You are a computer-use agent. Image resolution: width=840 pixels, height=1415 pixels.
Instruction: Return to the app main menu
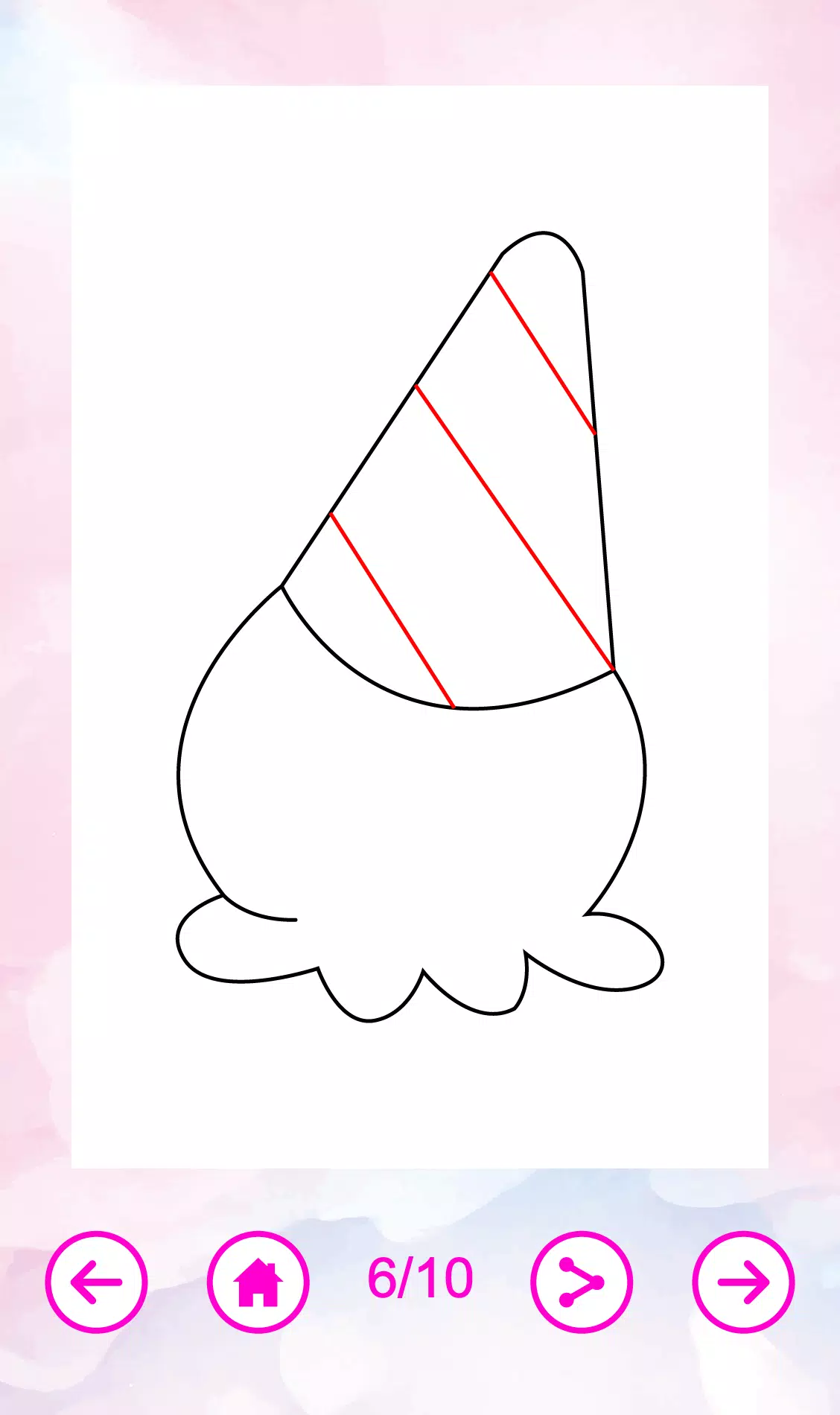click(259, 1279)
